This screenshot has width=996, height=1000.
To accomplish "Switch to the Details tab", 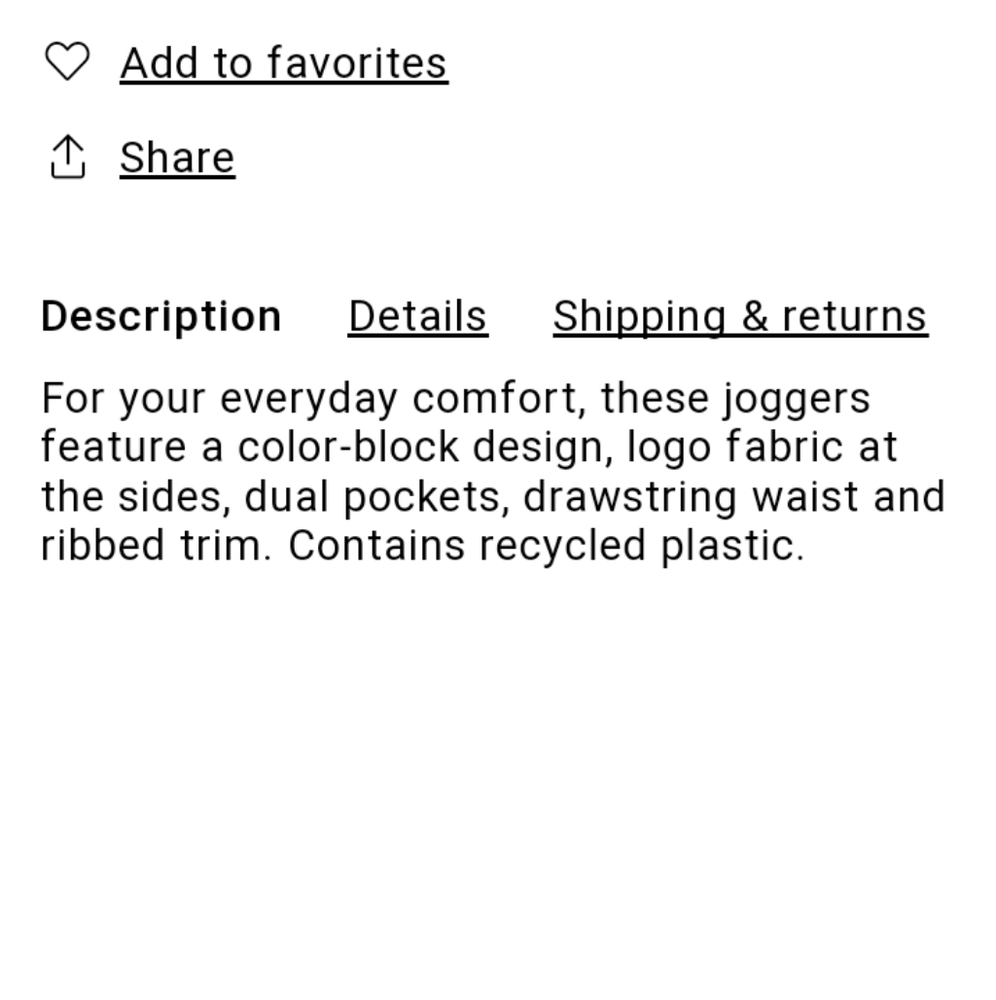I will [417, 317].
